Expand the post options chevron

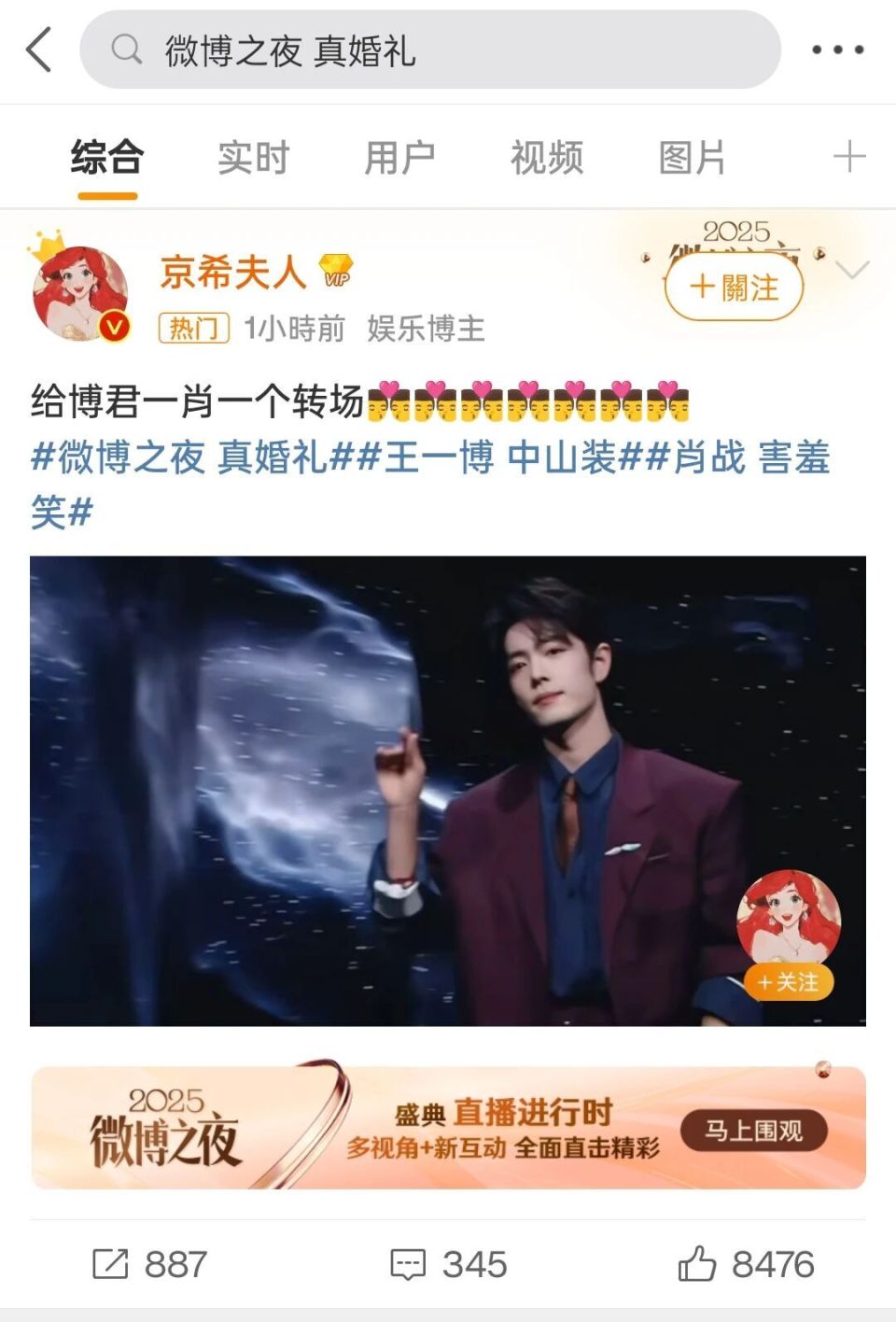click(851, 268)
